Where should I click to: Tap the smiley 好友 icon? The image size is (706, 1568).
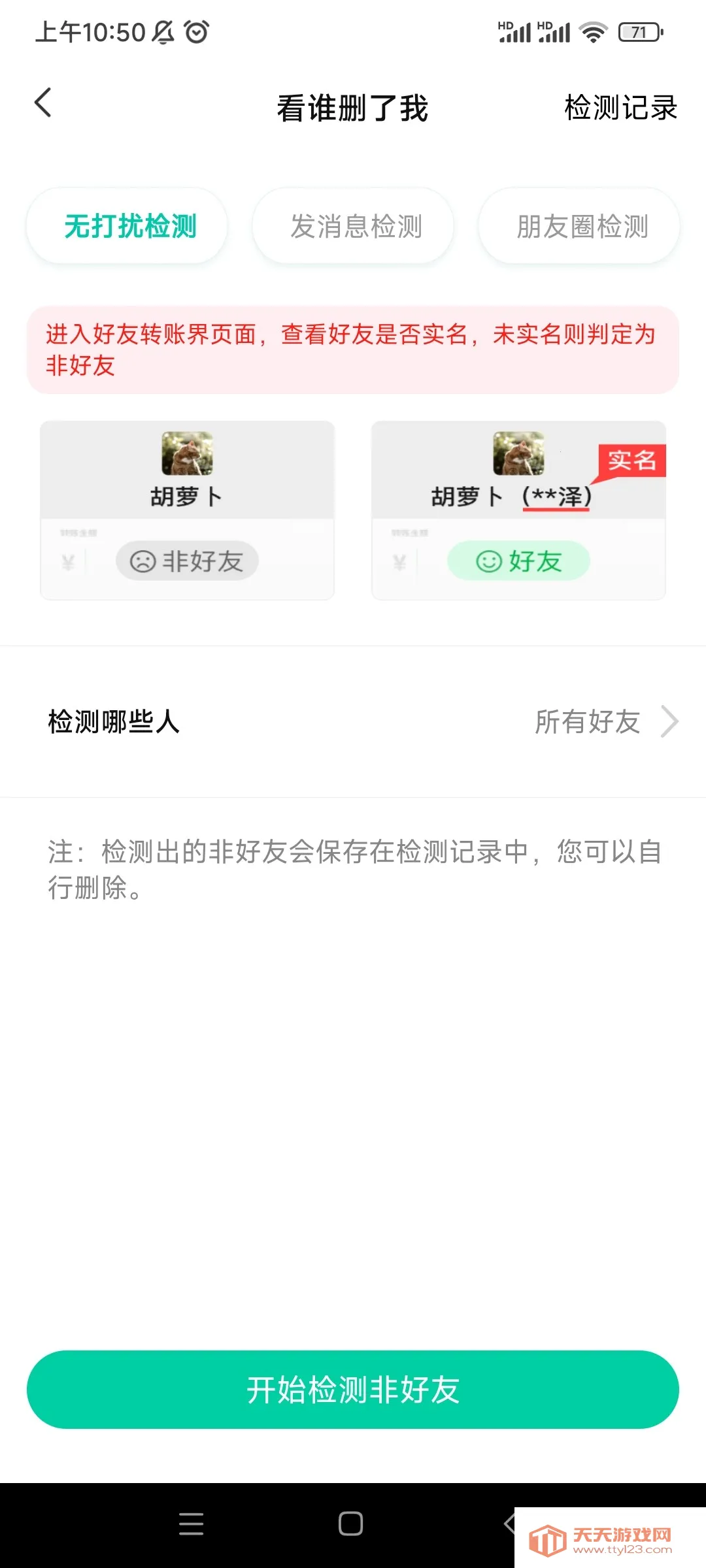tap(487, 562)
